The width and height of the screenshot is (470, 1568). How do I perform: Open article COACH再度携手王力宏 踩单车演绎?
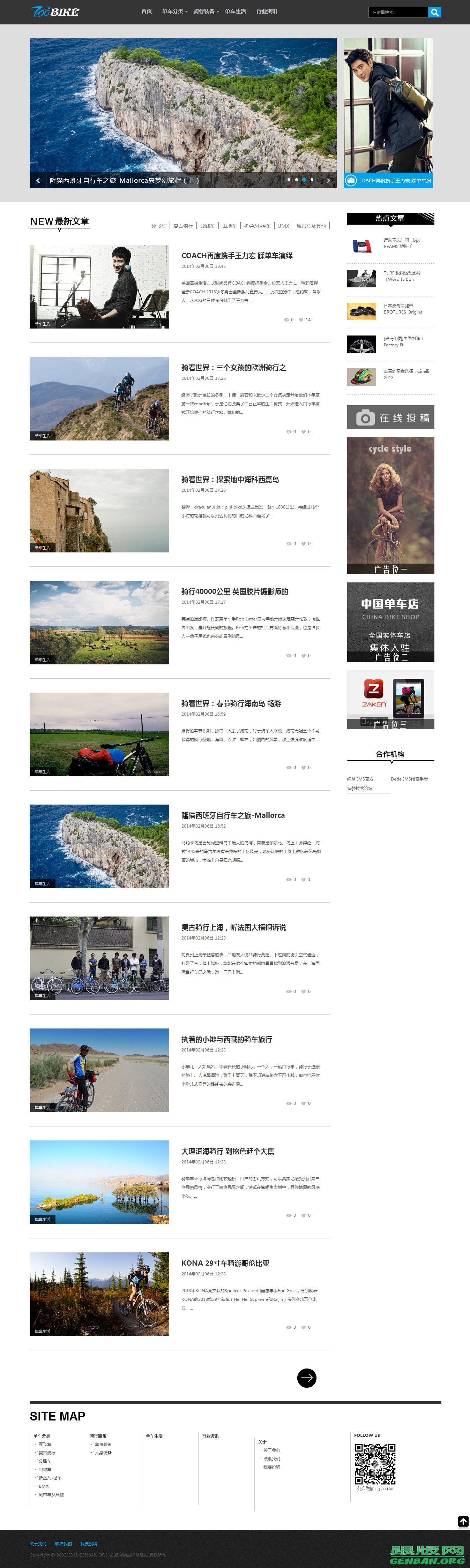coord(237,256)
